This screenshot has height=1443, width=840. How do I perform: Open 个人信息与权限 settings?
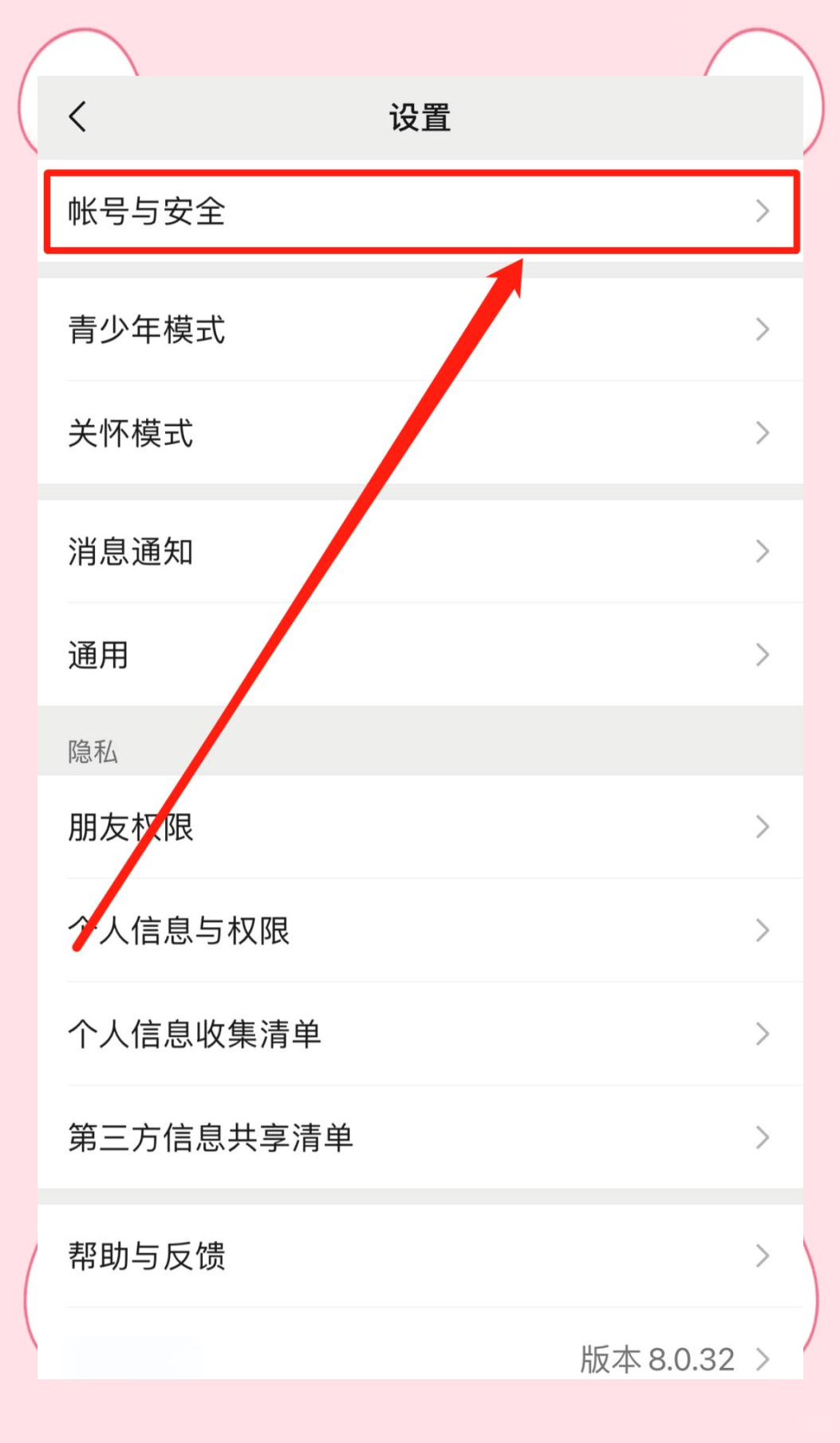pos(319,930)
